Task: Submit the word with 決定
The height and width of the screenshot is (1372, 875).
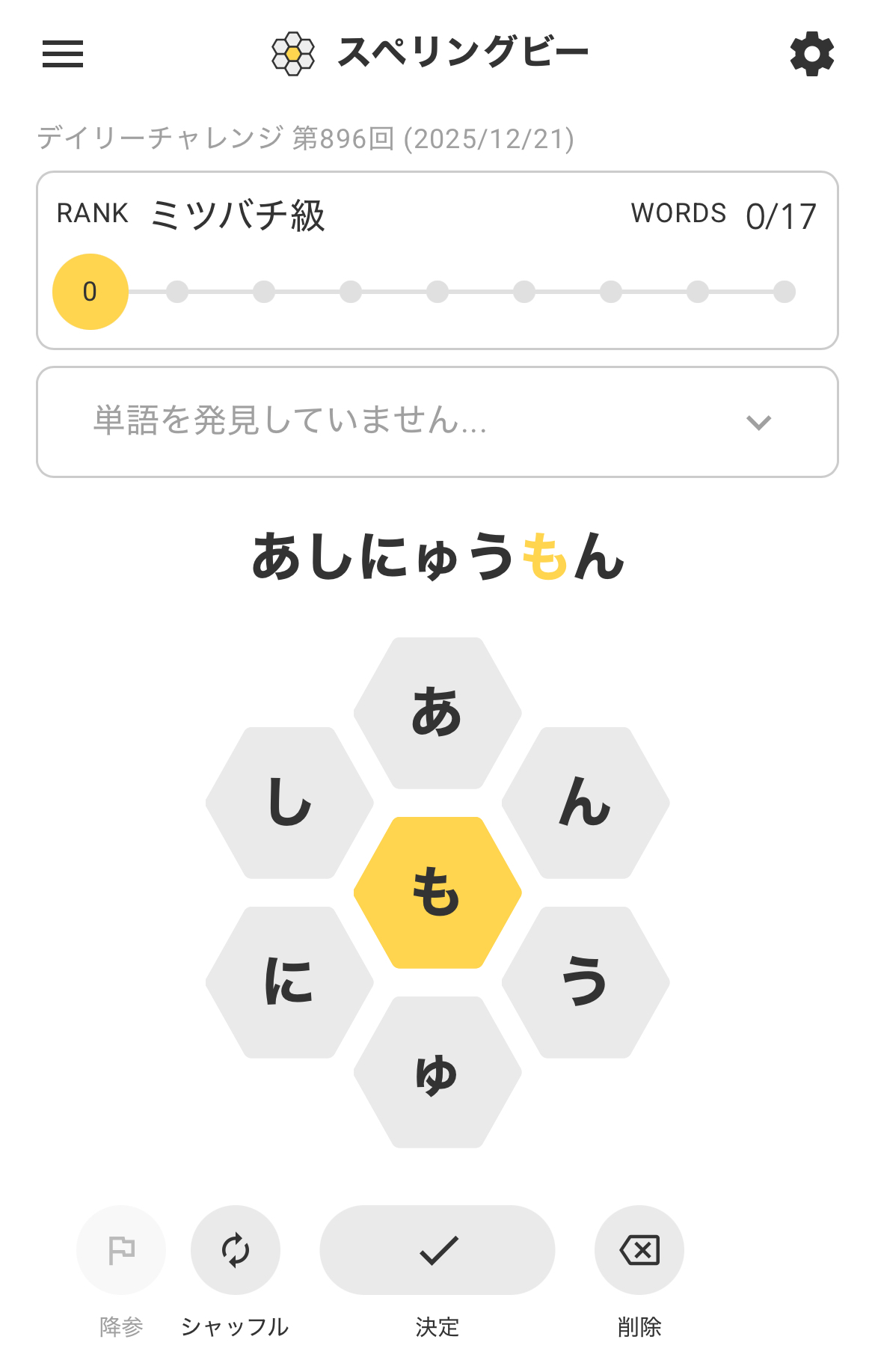Action: coord(437,1250)
